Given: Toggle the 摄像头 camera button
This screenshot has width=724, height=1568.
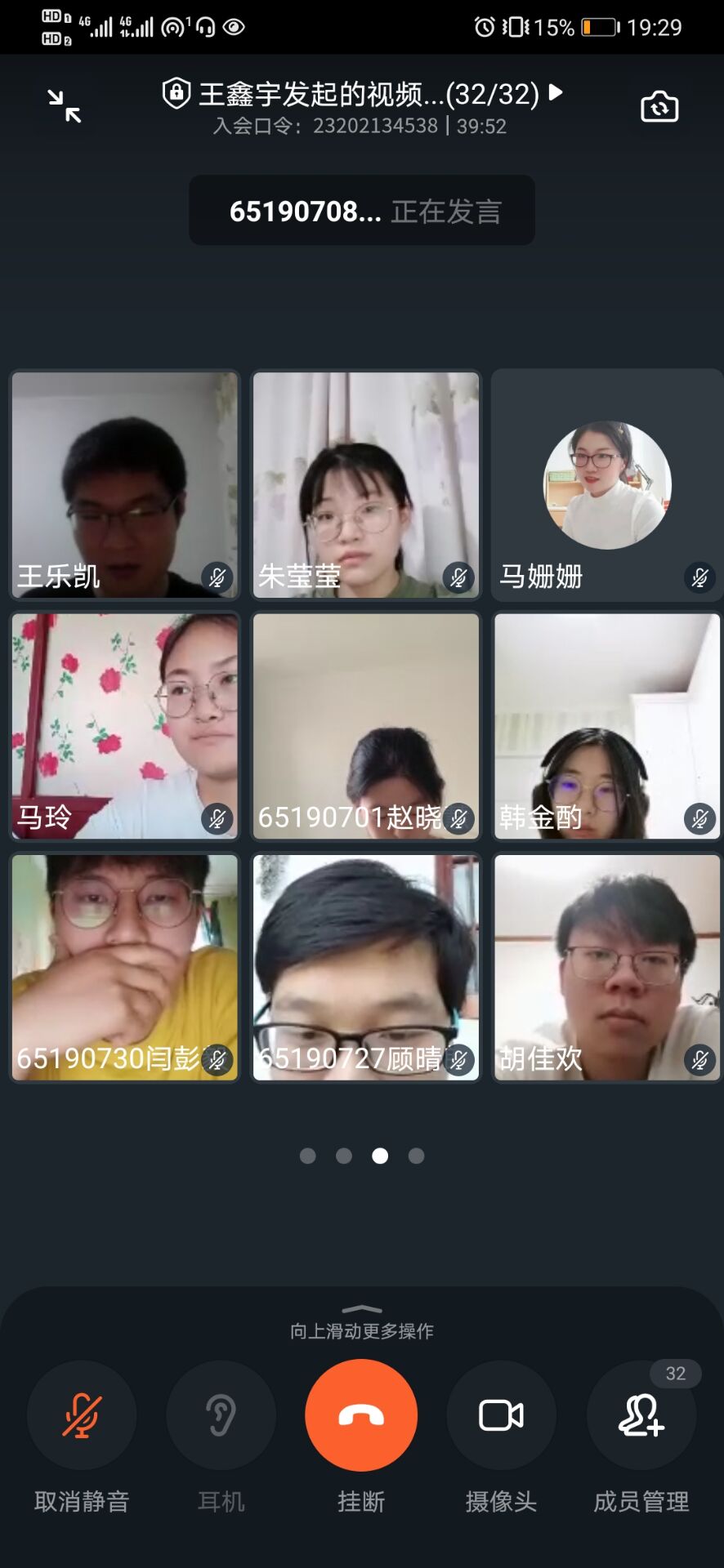Looking at the screenshot, I should (501, 1415).
